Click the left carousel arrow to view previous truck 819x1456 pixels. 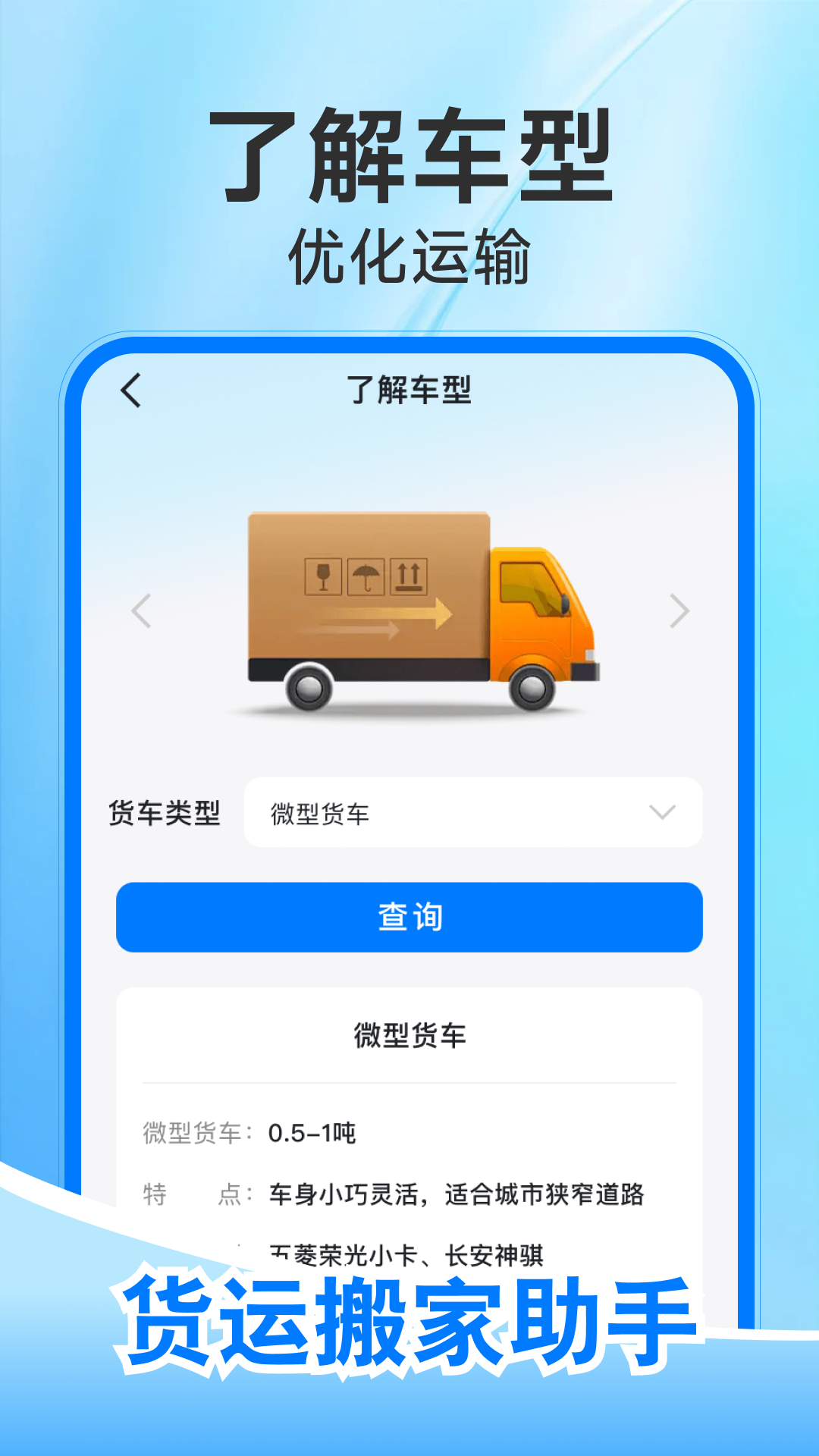[x=141, y=612]
